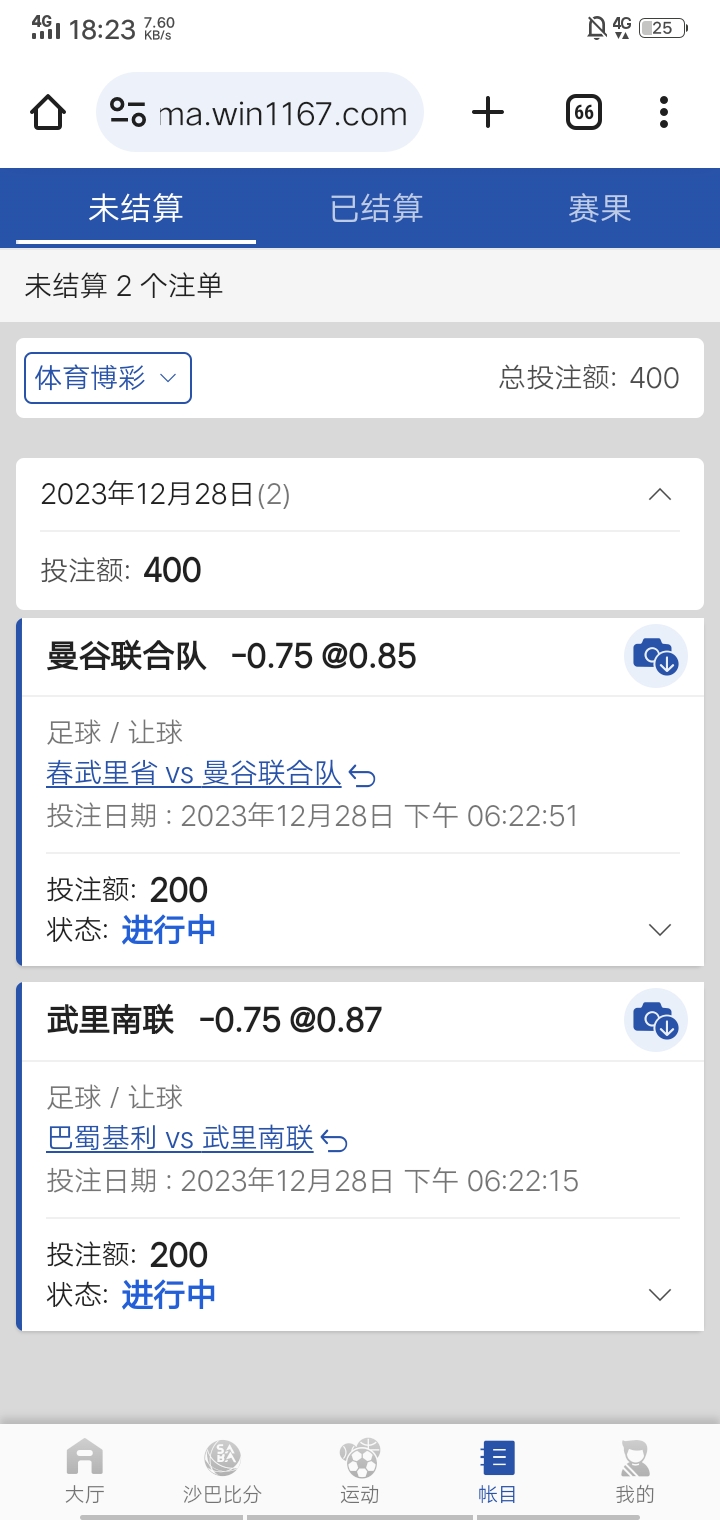Viewport: 720px width, 1520px height.
Task: Open the 沙巴比分 scores tab
Action: pos(222,1472)
